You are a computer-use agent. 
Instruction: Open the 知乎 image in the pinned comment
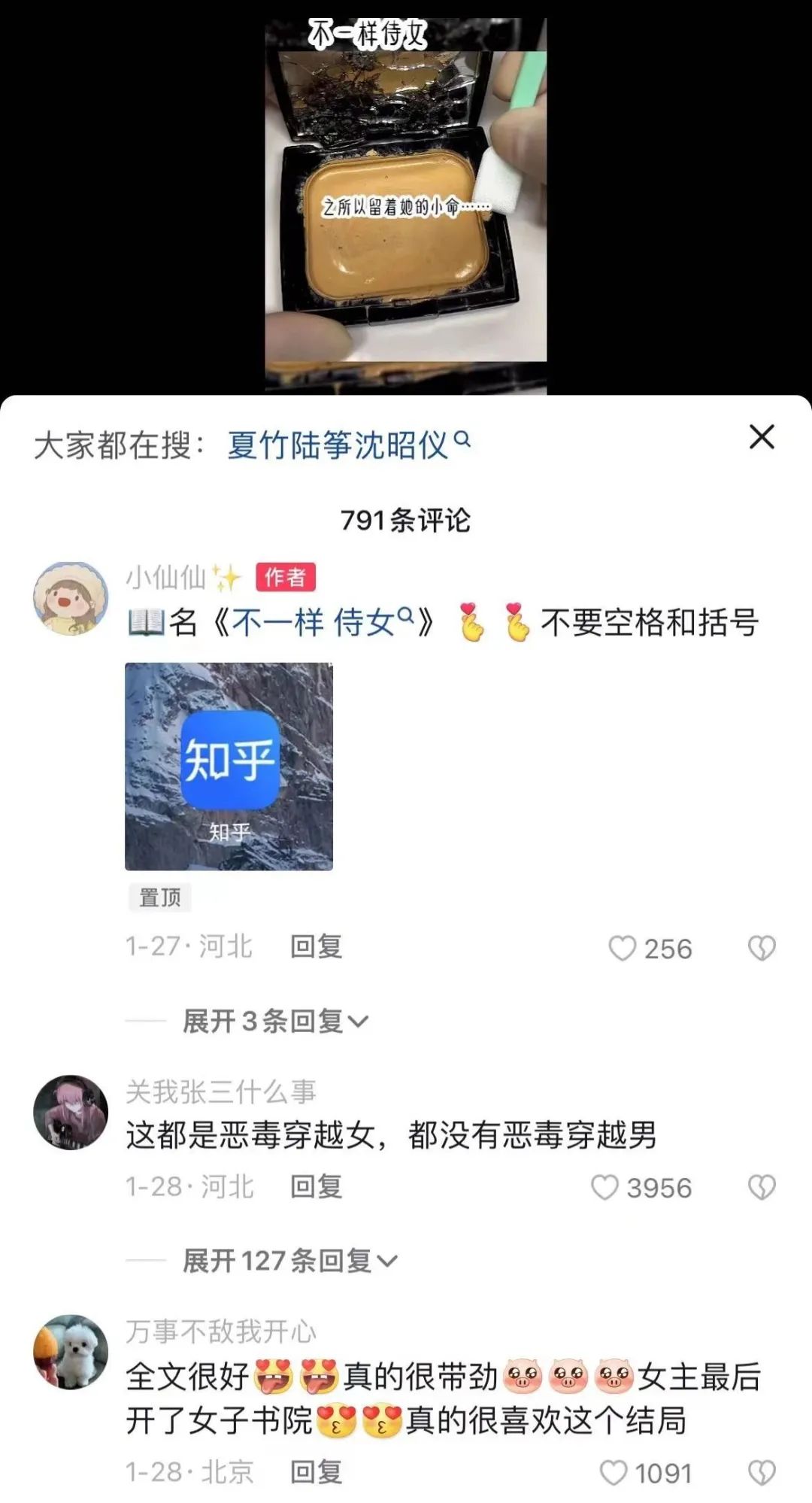click(x=229, y=766)
